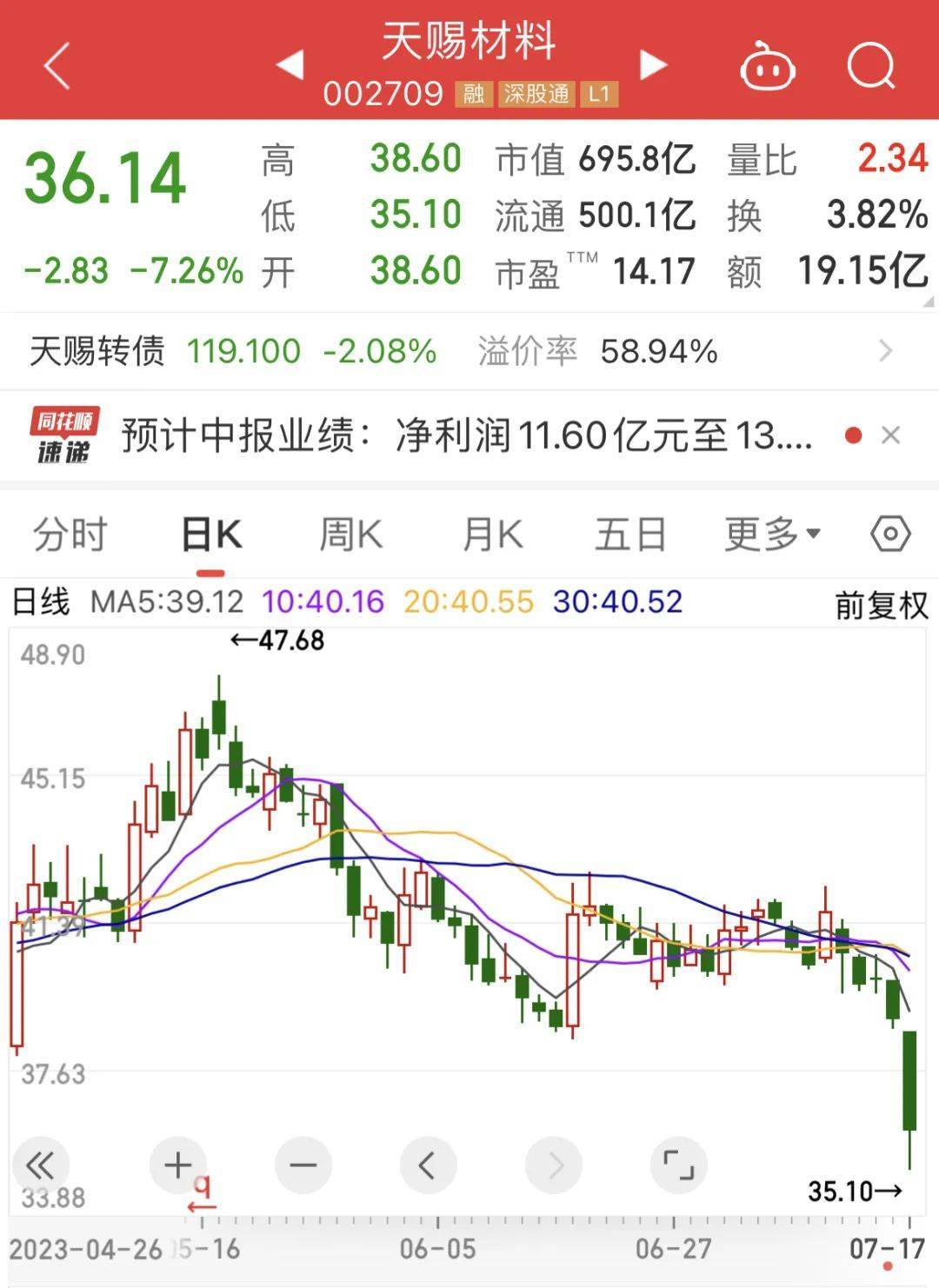
Task: Open the 预计中报业绩 news banner
Action: [466, 435]
